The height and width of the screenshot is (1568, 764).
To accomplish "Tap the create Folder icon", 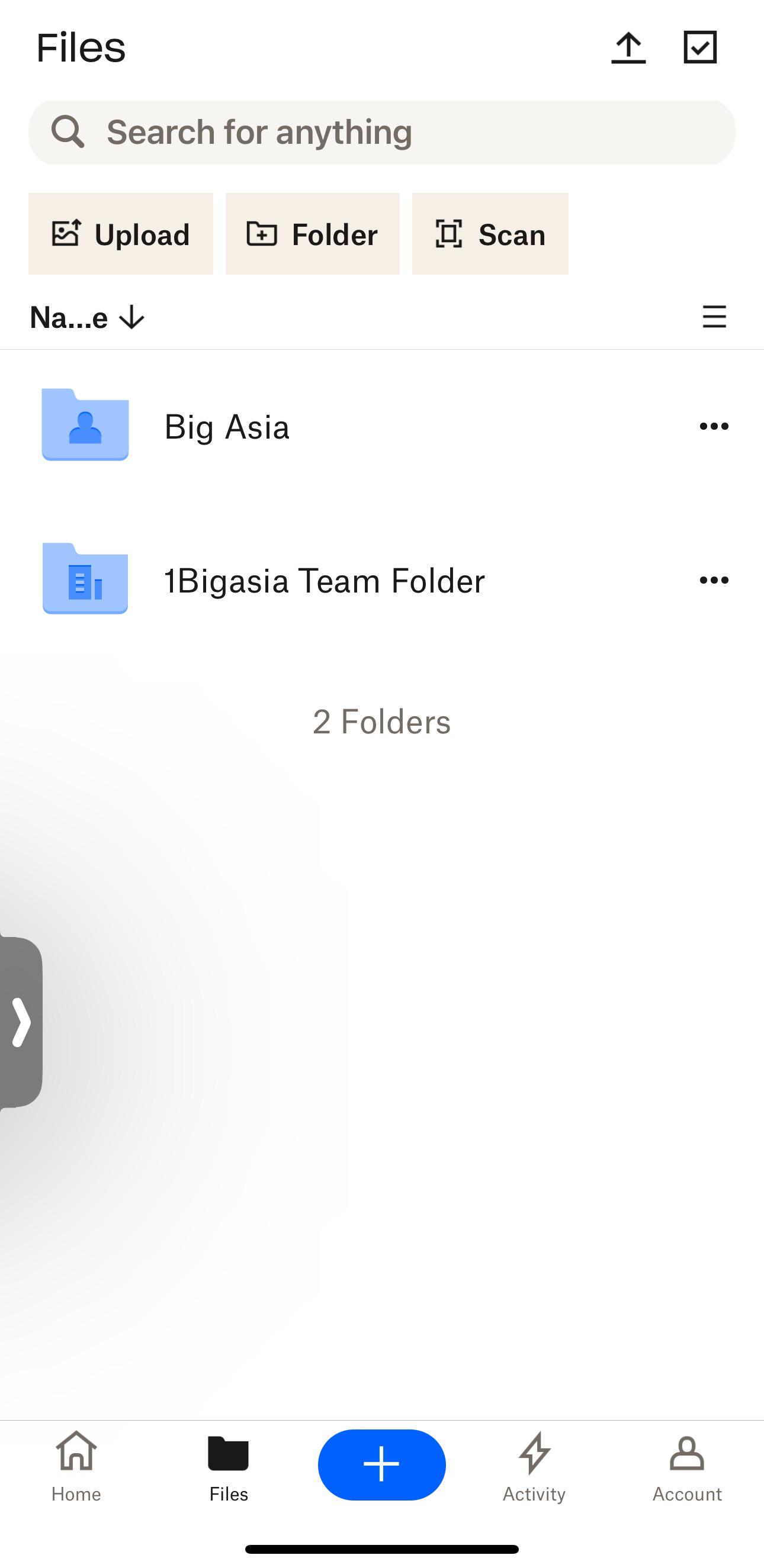I will point(262,234).
